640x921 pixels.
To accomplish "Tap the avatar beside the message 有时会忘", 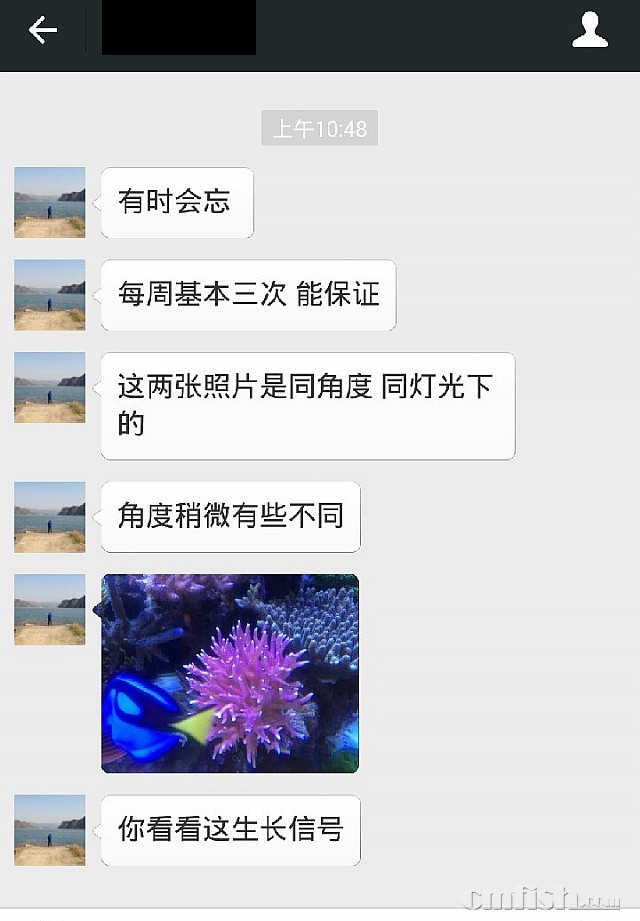I will 50,202.
